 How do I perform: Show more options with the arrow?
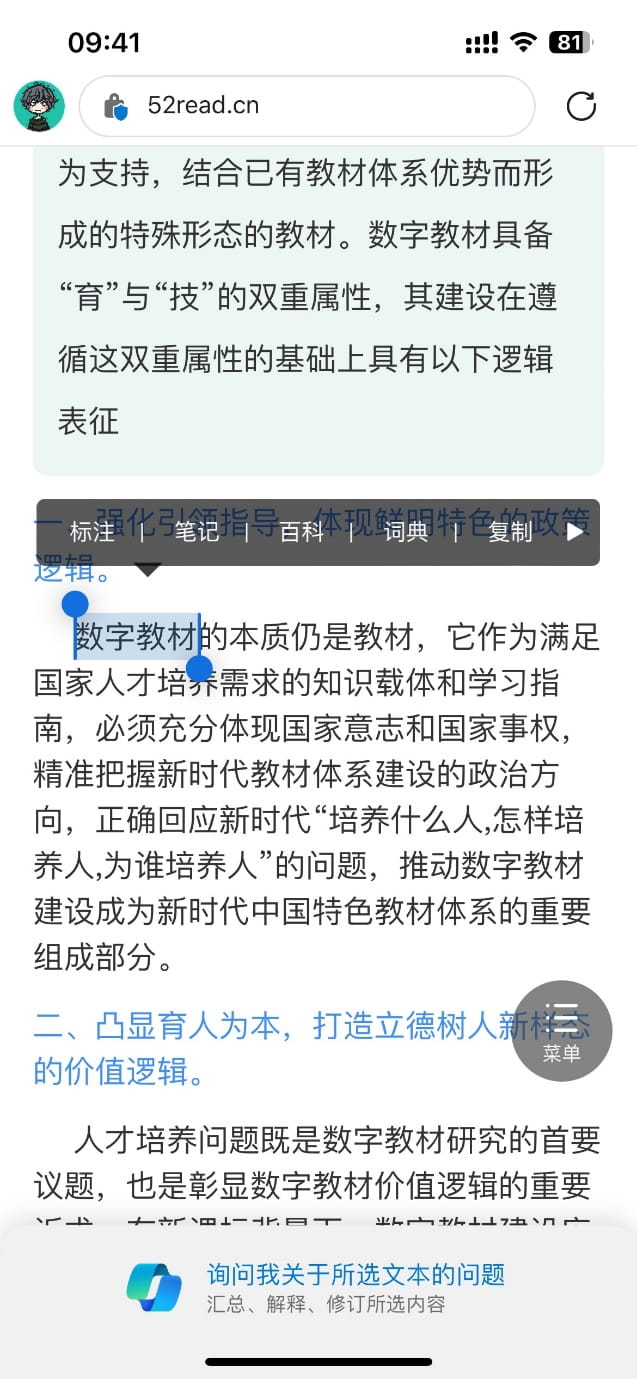point(575,532)
